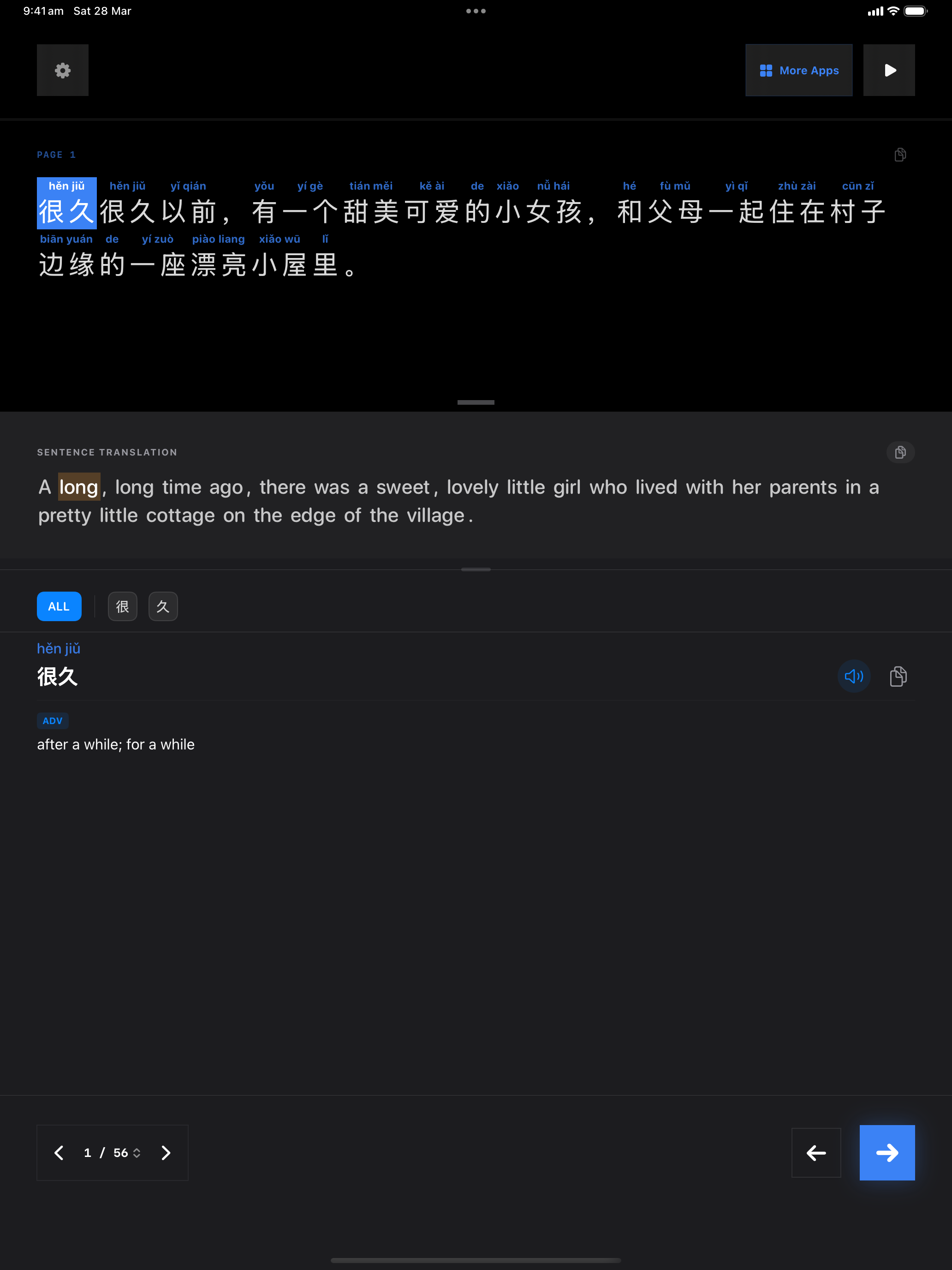The height and width of the screenshot is (1270, 952).
Task: Go to the previous page chevron
Action: pos(59,1152)
